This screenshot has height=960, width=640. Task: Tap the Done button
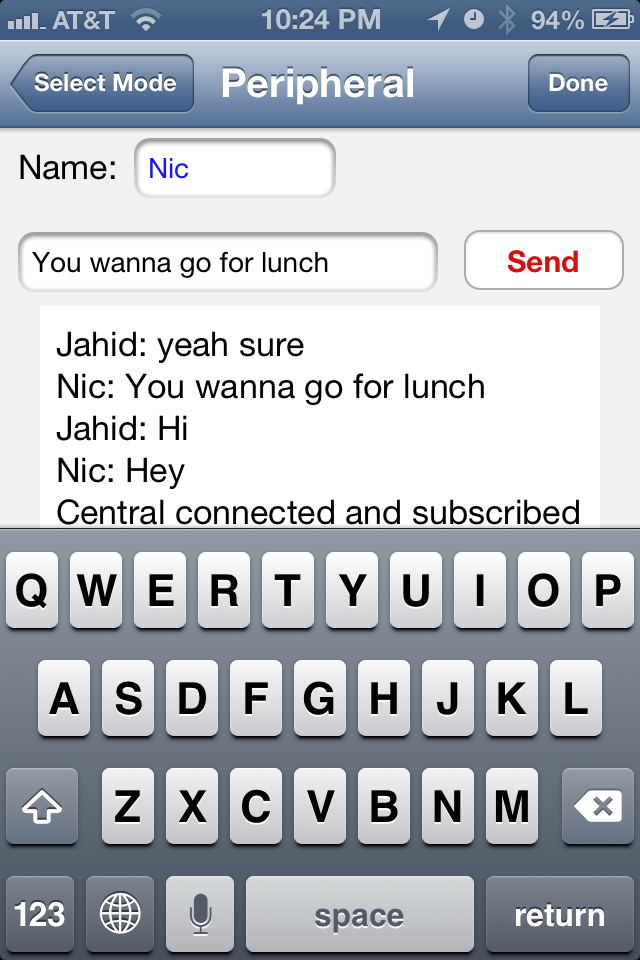pos(578,84)
